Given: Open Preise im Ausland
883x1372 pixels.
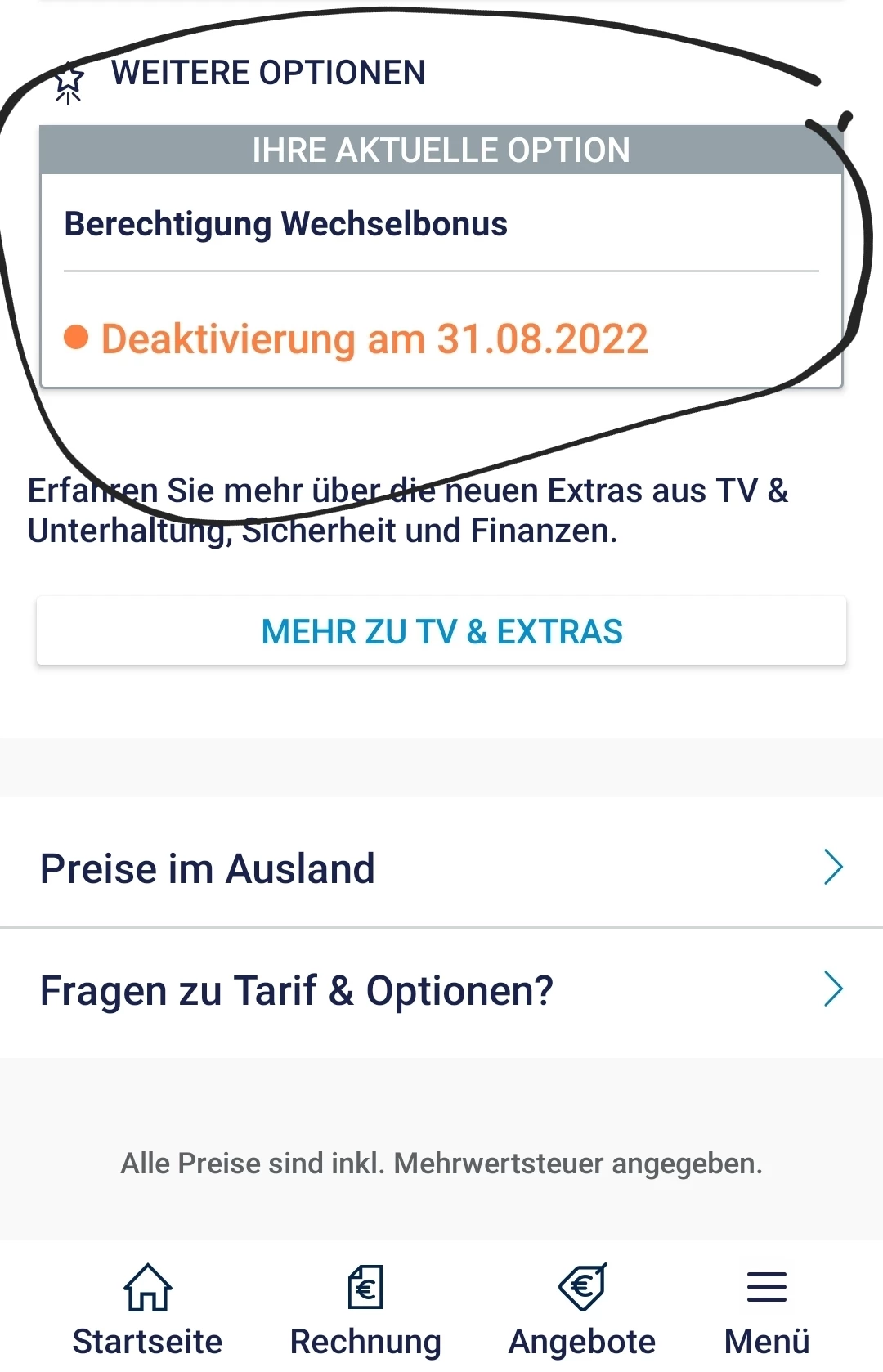Looking at the screenshot, I should click(441, 867).
